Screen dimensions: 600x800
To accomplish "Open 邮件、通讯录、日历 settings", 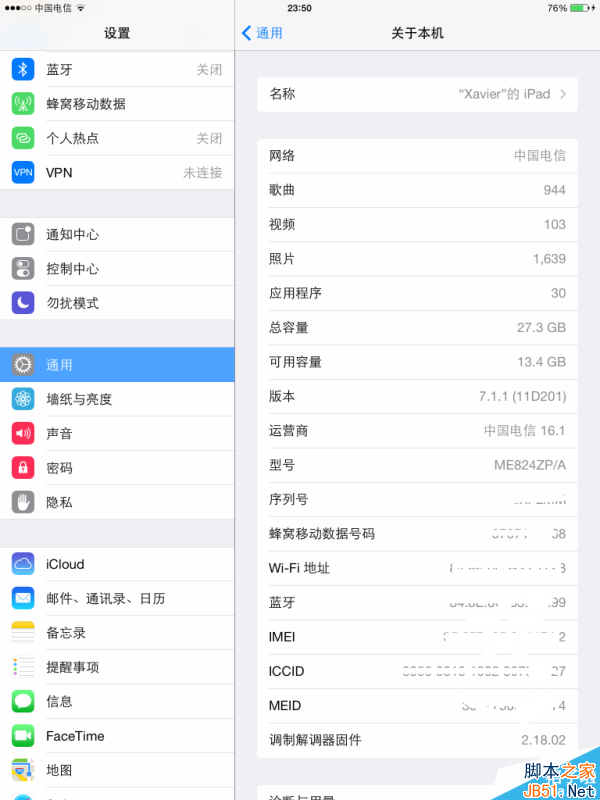I will pos(117,598).
